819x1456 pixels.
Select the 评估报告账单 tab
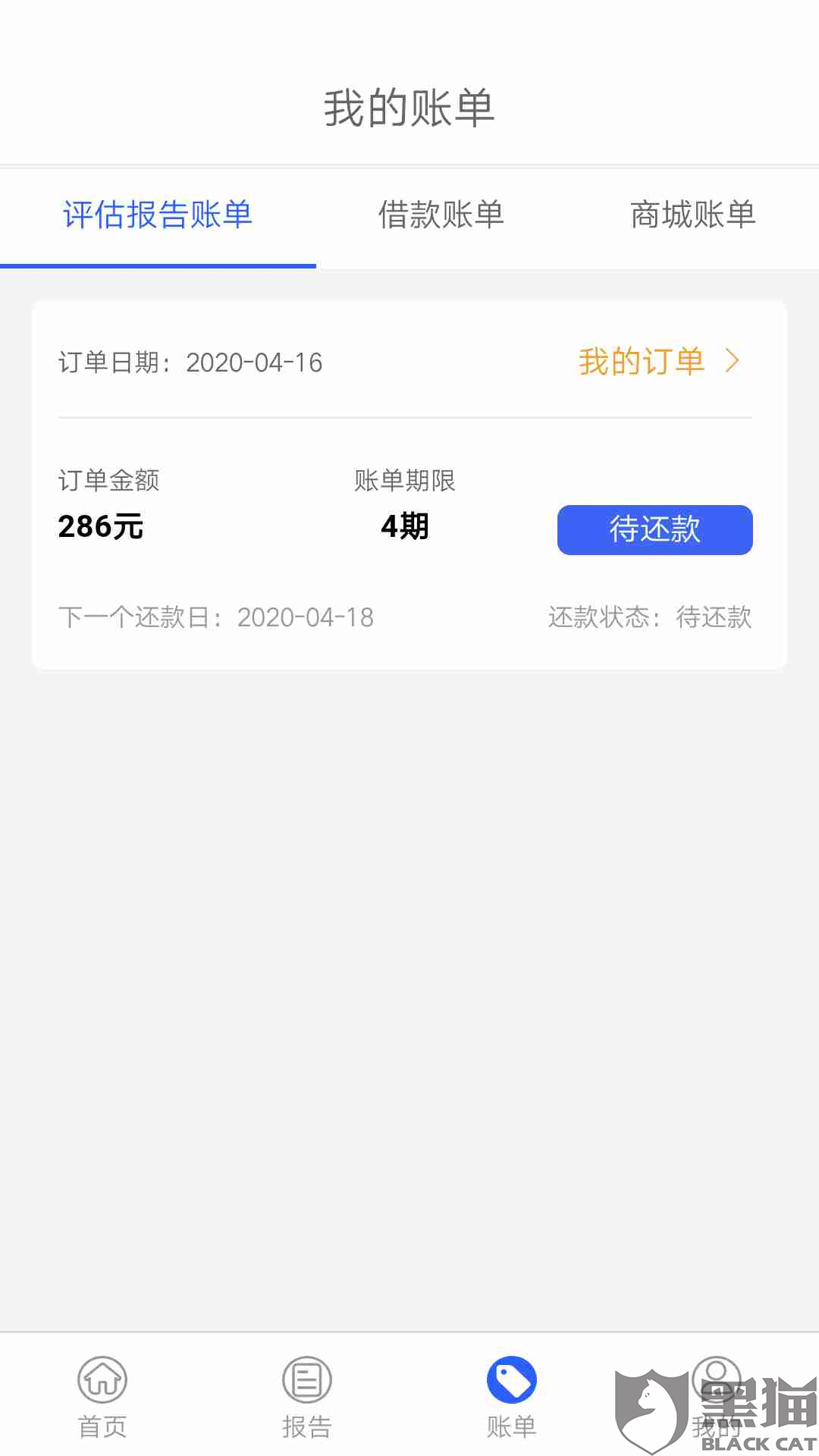pos(158,215)
